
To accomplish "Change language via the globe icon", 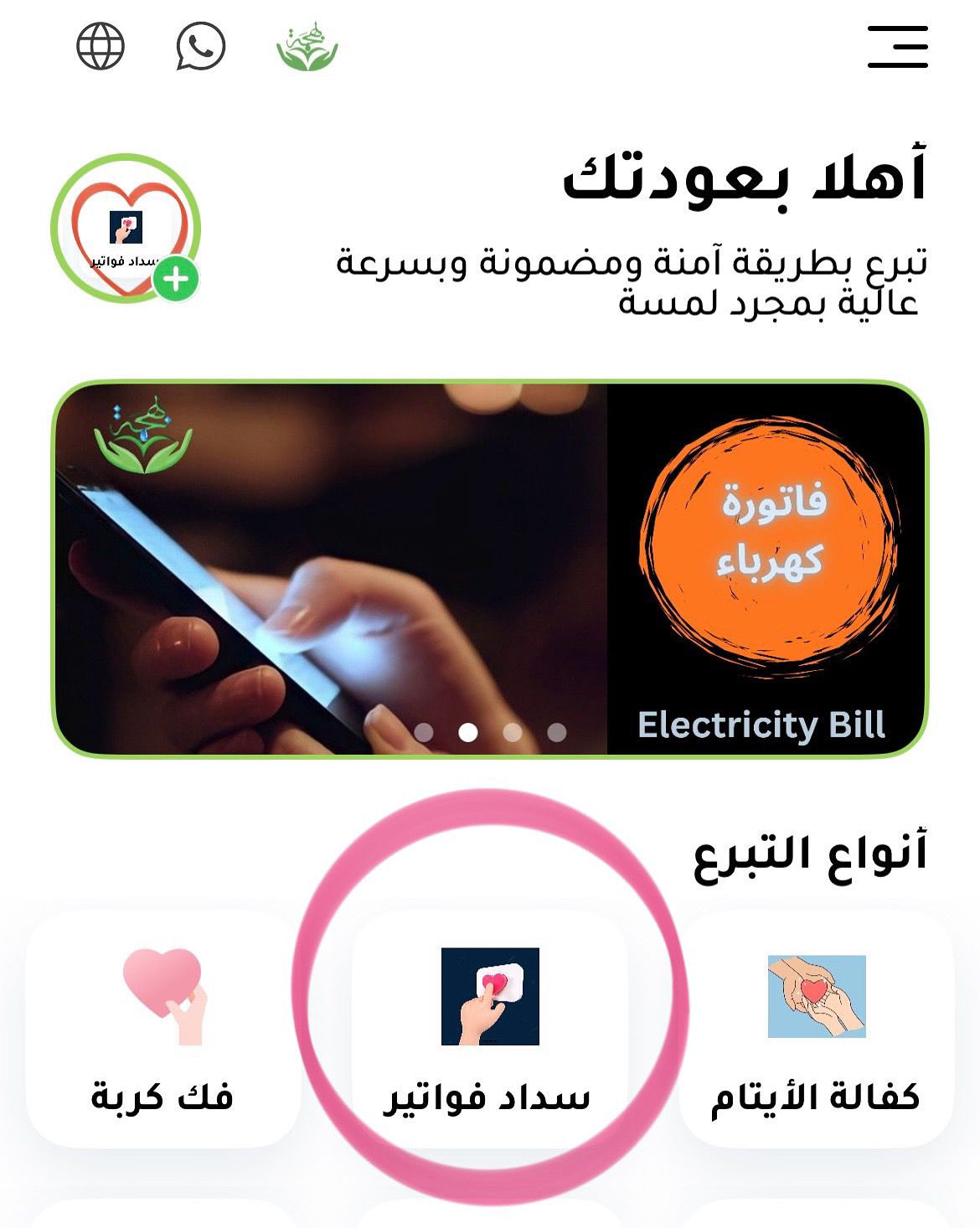I will pyautogui.click(x=101, y=46).
